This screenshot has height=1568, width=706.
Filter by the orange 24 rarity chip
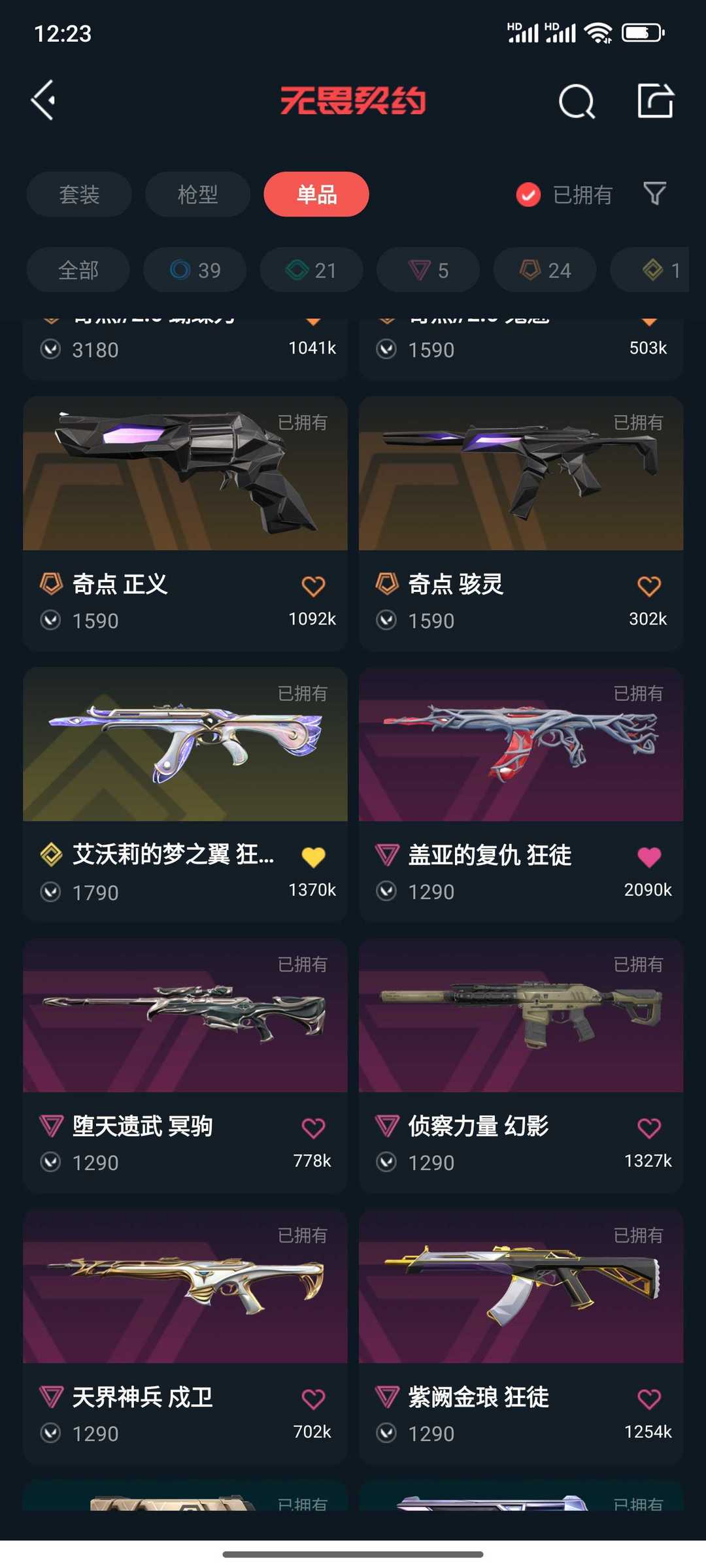pos(545,270)
